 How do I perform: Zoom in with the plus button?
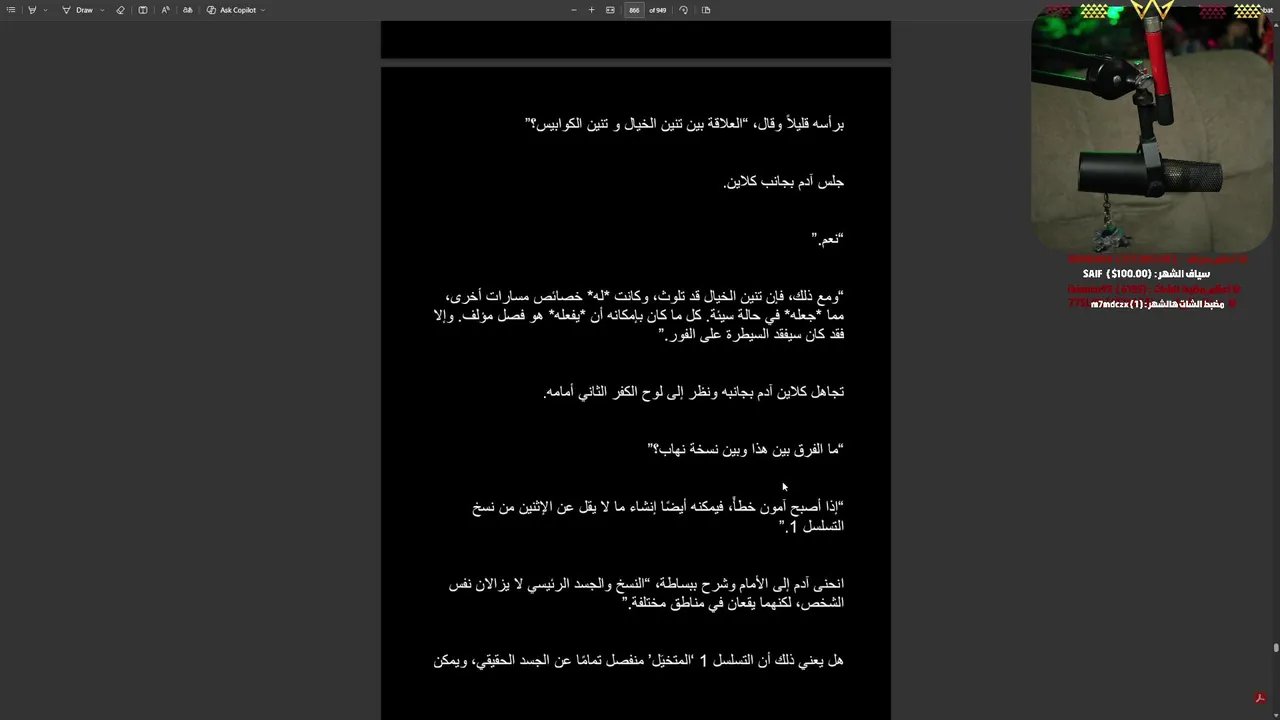591,10
